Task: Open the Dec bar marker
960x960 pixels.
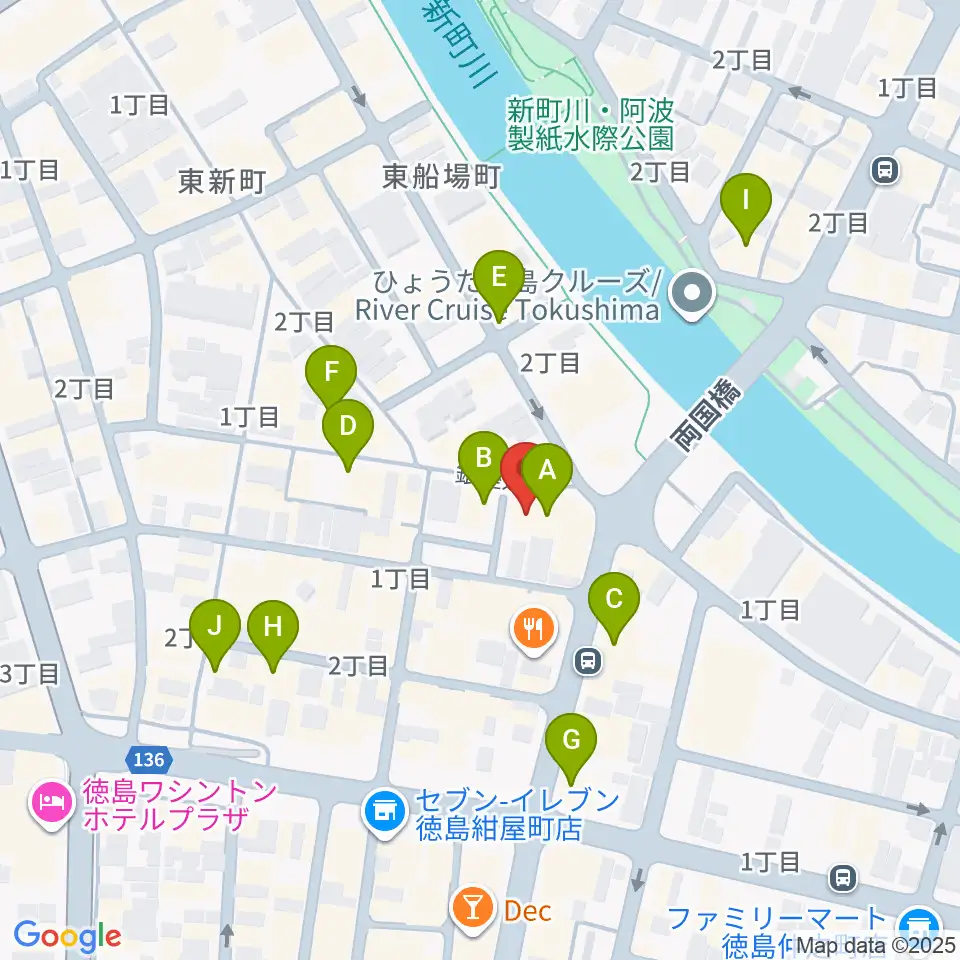Action: tap(472, 907)
